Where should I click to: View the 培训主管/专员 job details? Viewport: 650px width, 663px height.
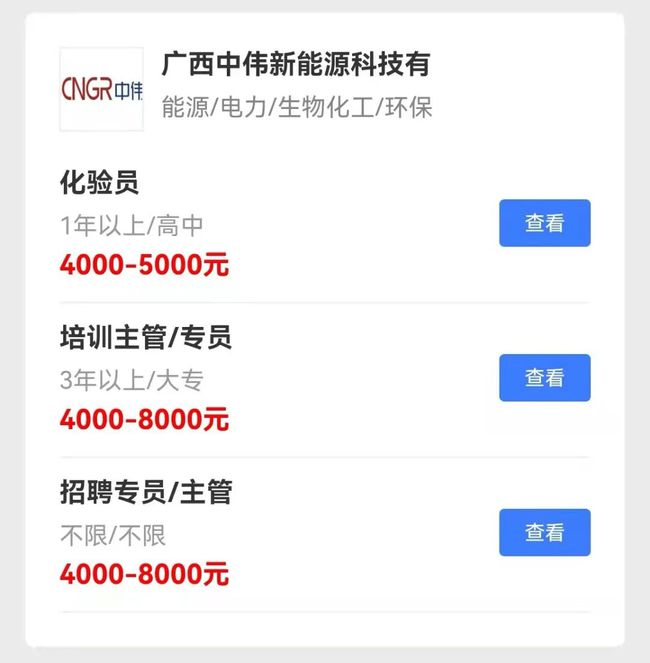pyautogui.click(x=544, y=378)
